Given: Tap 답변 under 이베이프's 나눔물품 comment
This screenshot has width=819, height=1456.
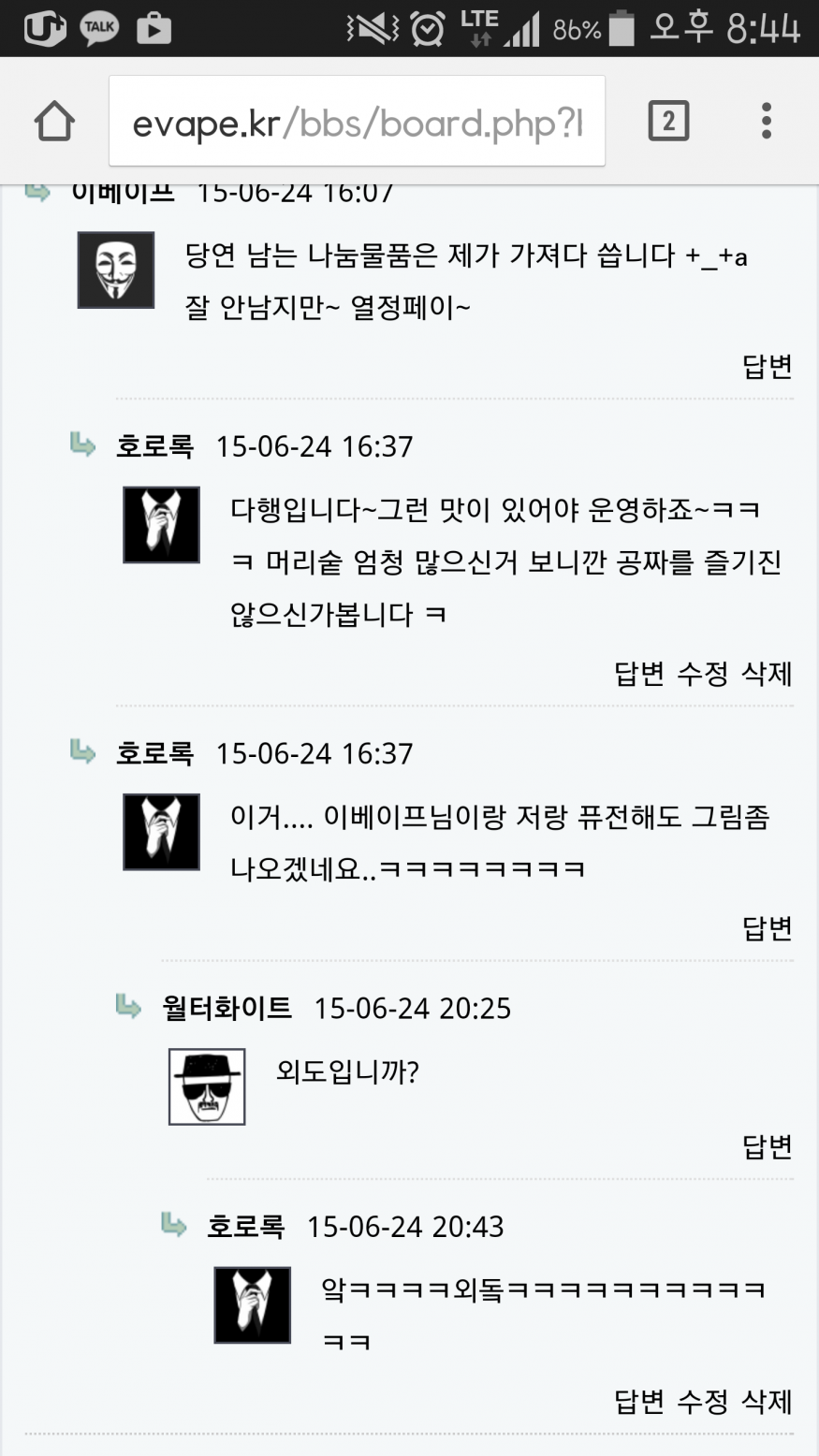Looking at the screenshot, I should pyautogui.click(x=767, y=366).
